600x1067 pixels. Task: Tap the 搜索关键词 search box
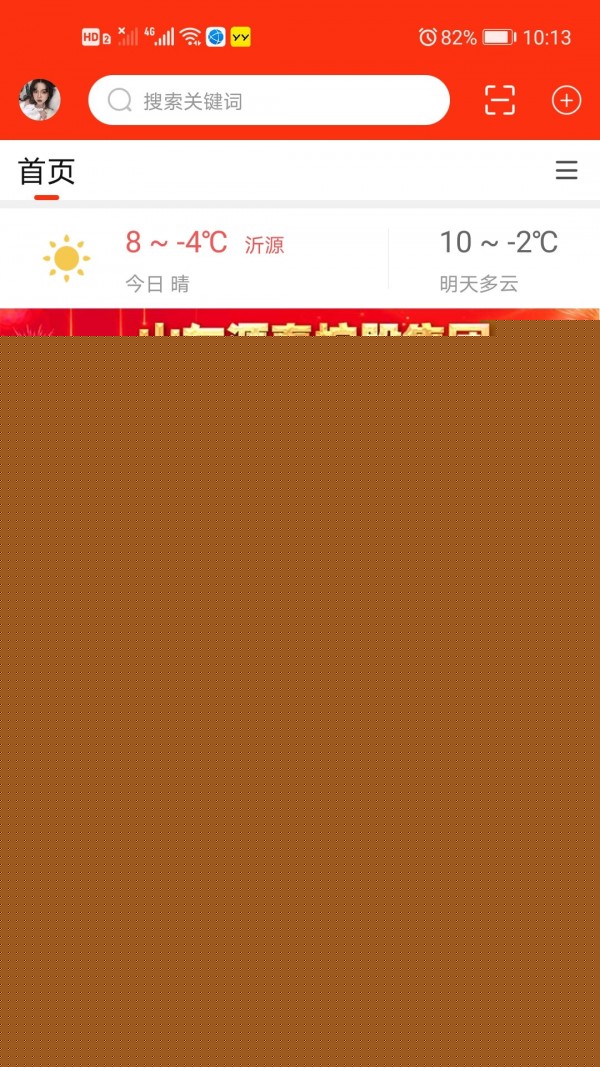tap(268, 100)
